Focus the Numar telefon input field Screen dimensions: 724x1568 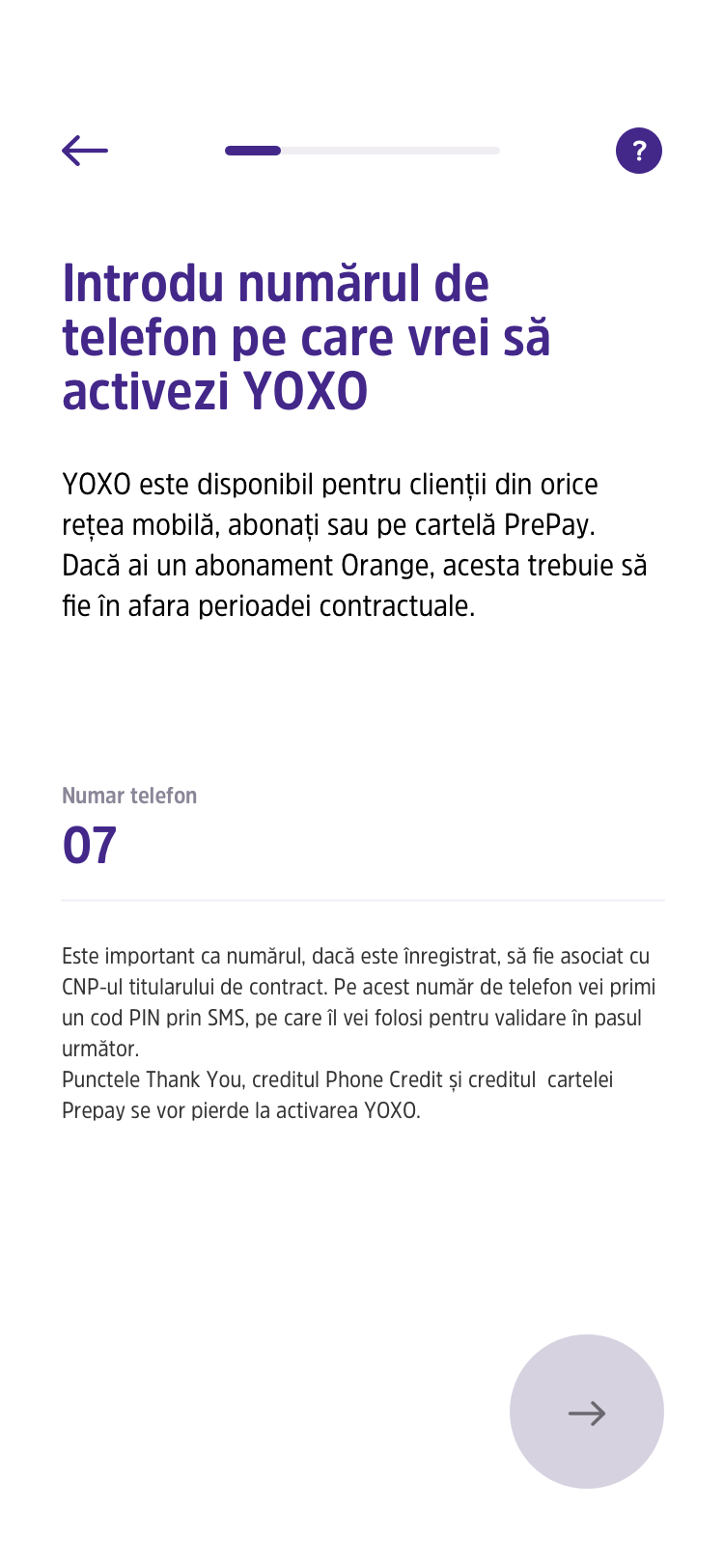[x=362, y=846]
